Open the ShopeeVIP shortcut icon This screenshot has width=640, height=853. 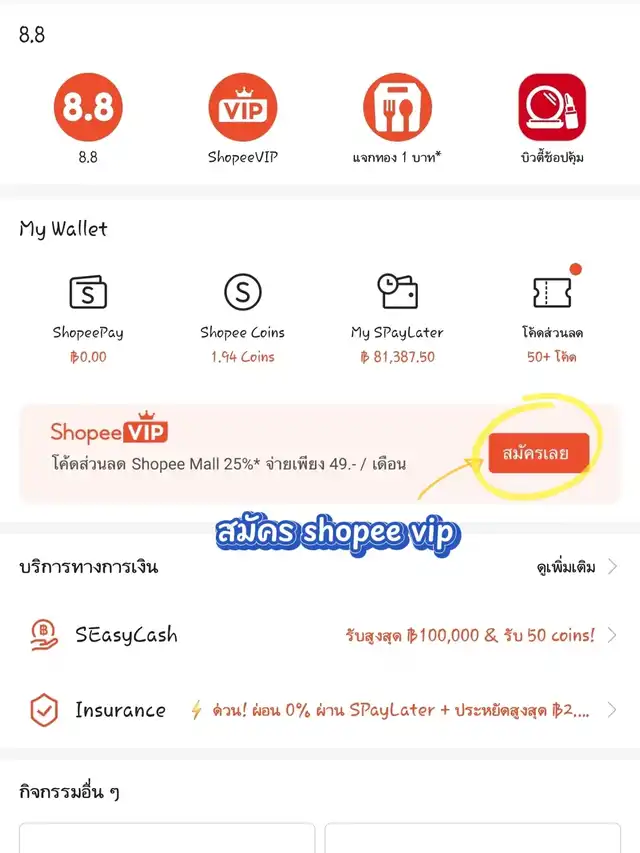[x=243, y=108]
